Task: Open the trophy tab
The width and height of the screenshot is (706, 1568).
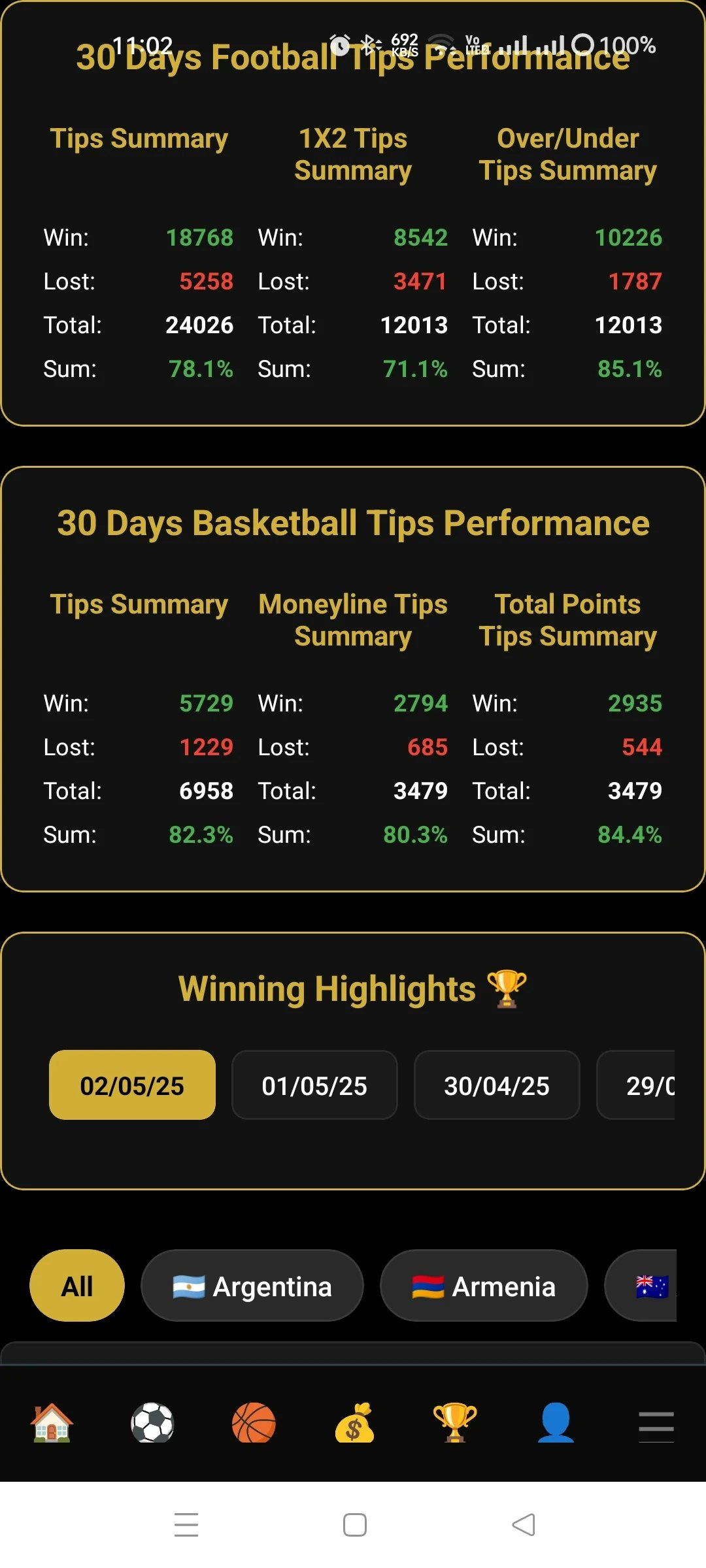Action: [x=455, y=1423]
